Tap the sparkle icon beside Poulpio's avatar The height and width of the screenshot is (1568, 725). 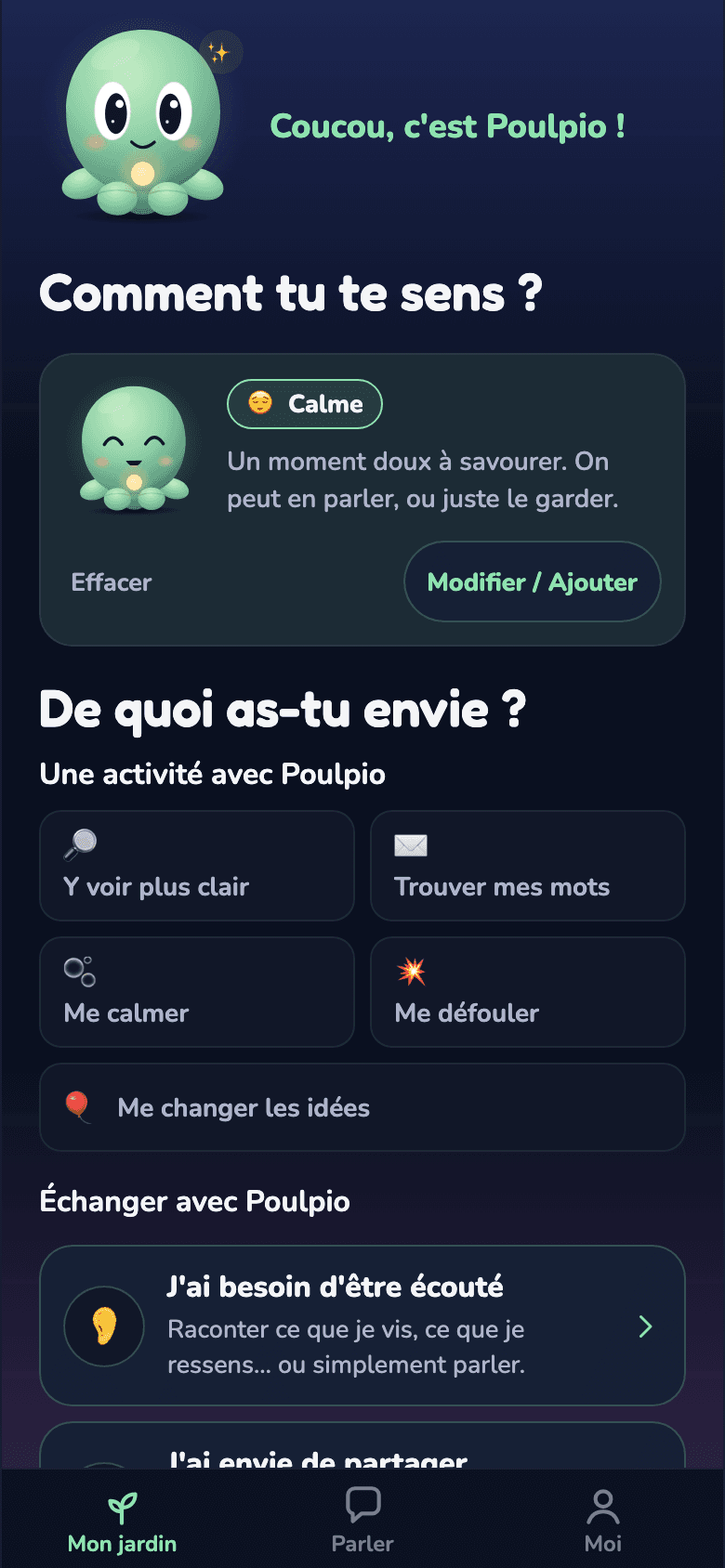219,53
